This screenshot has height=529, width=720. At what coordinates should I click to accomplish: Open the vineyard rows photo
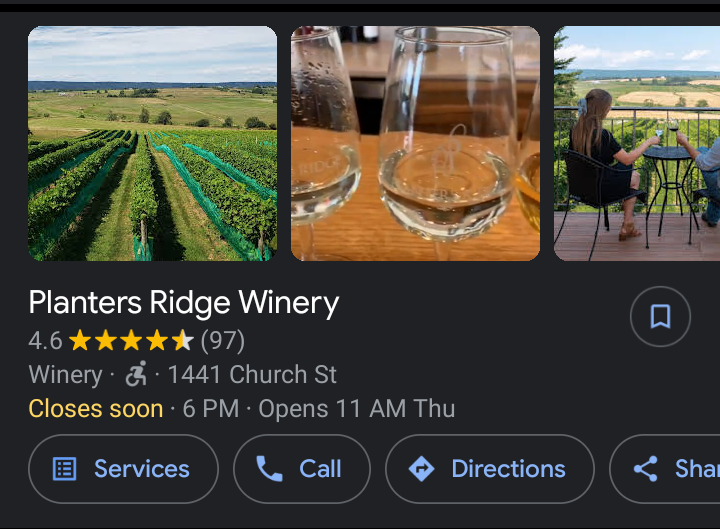(152, 144)
